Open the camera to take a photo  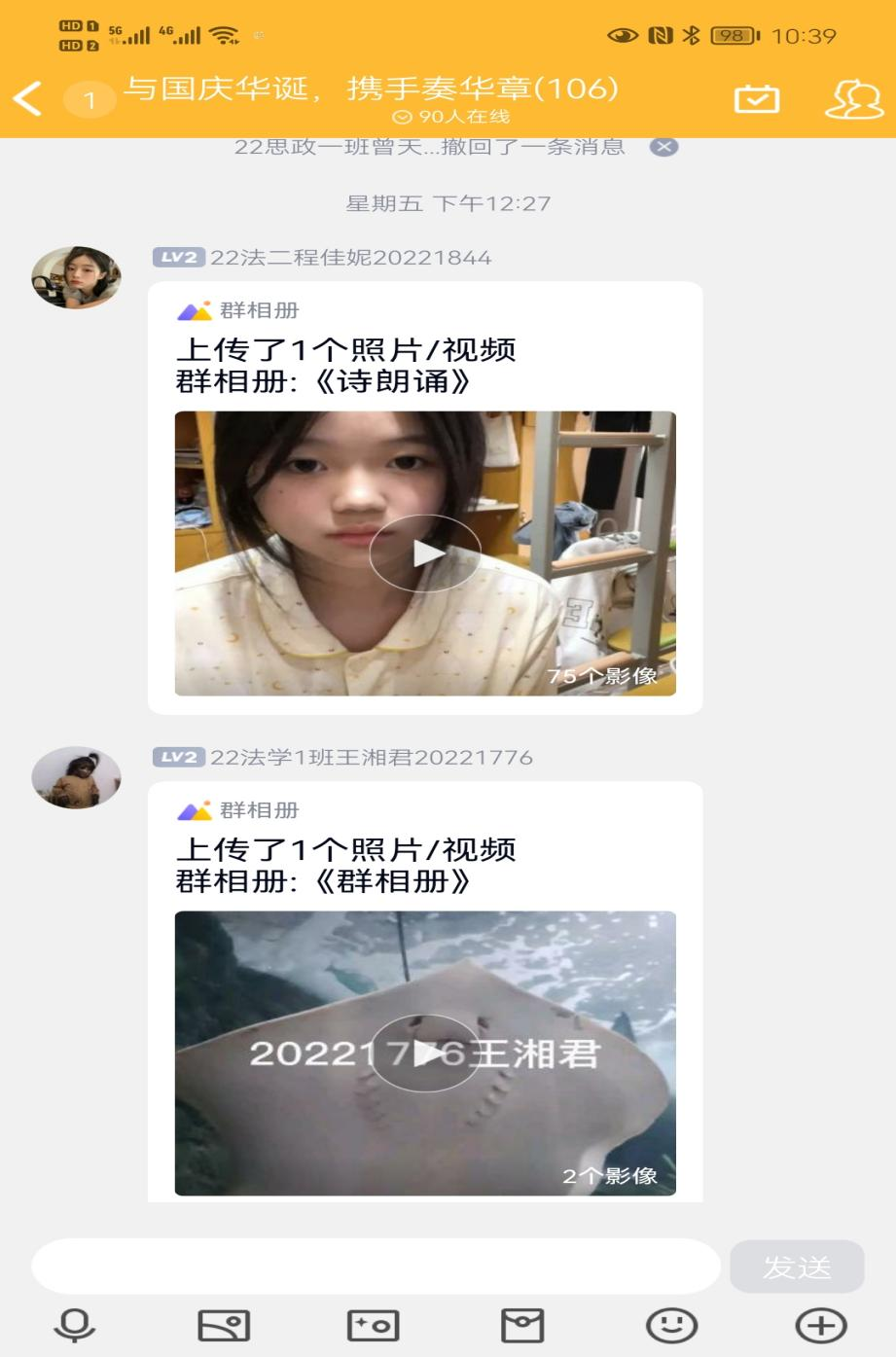[x=373, y=1325]
